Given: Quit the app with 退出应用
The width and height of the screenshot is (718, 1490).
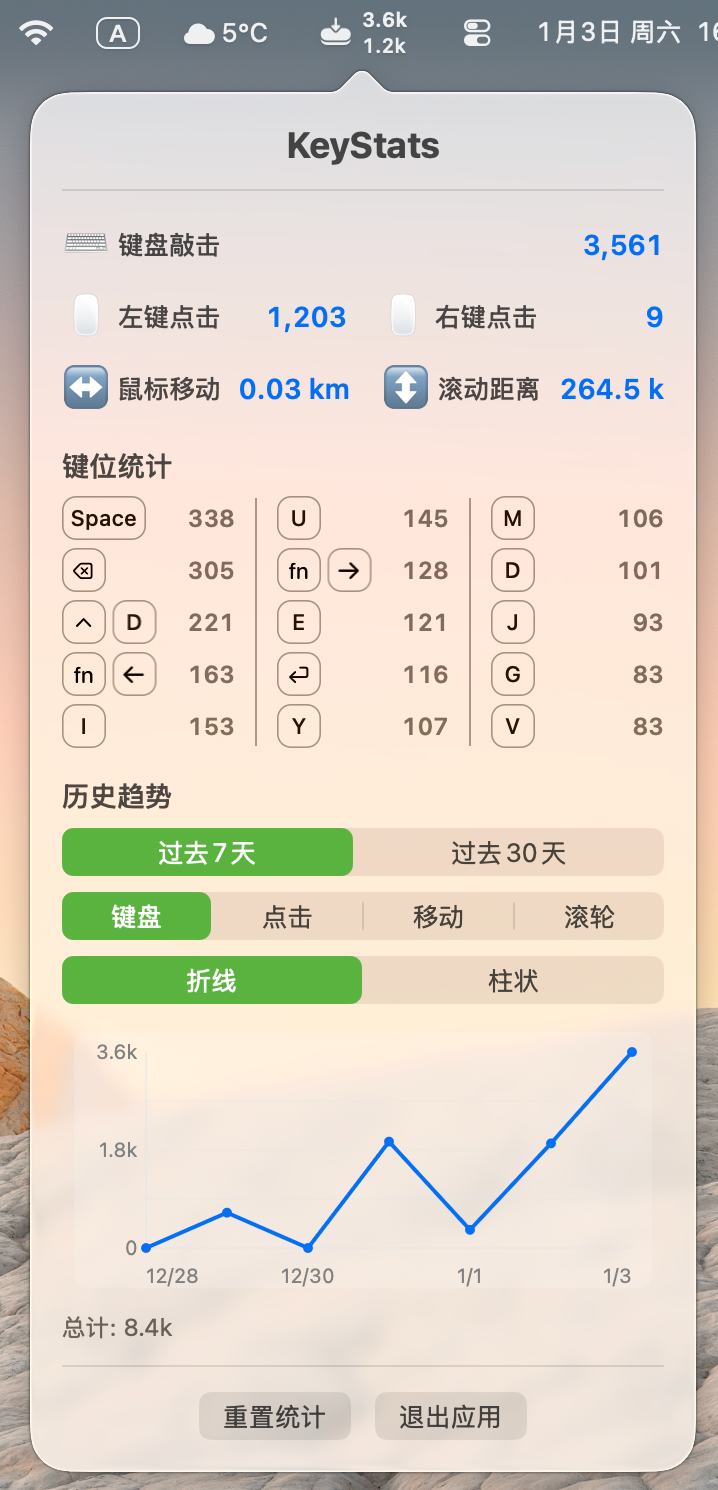Looking at the screenshot, I should pos(450,1416).
